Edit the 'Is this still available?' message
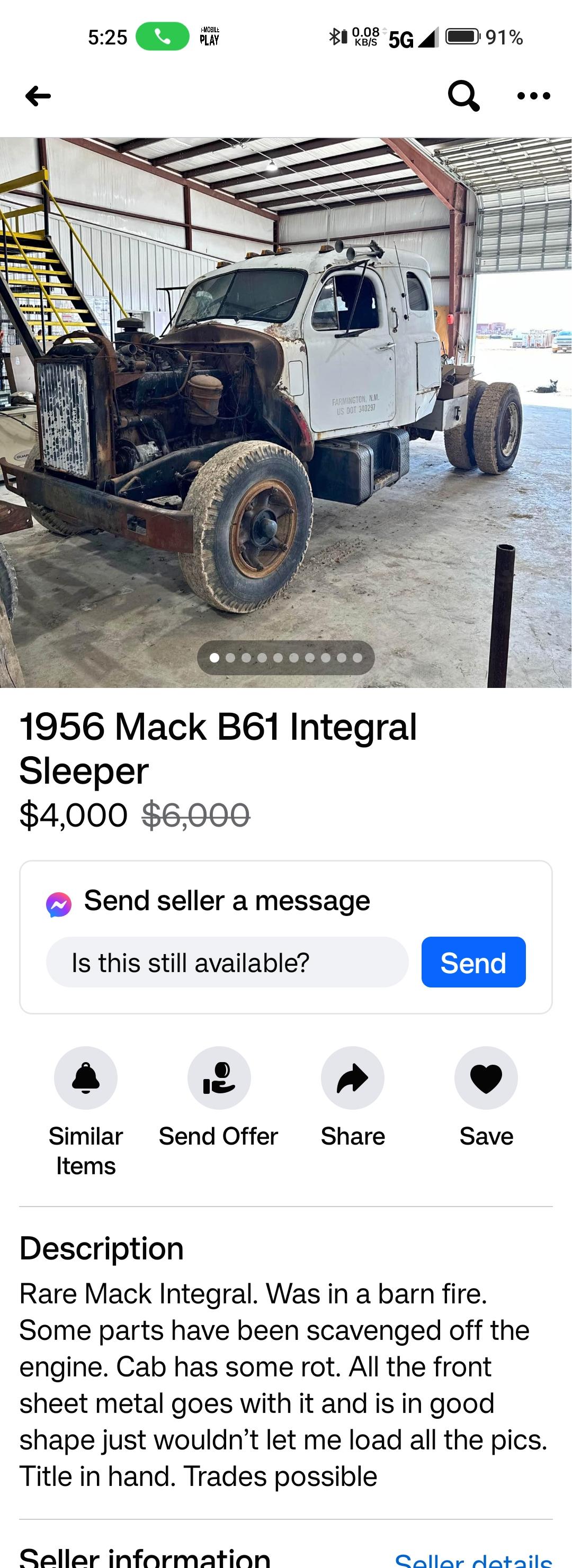The width and height of the screenshot is (572, 1568). pos(227,963)
